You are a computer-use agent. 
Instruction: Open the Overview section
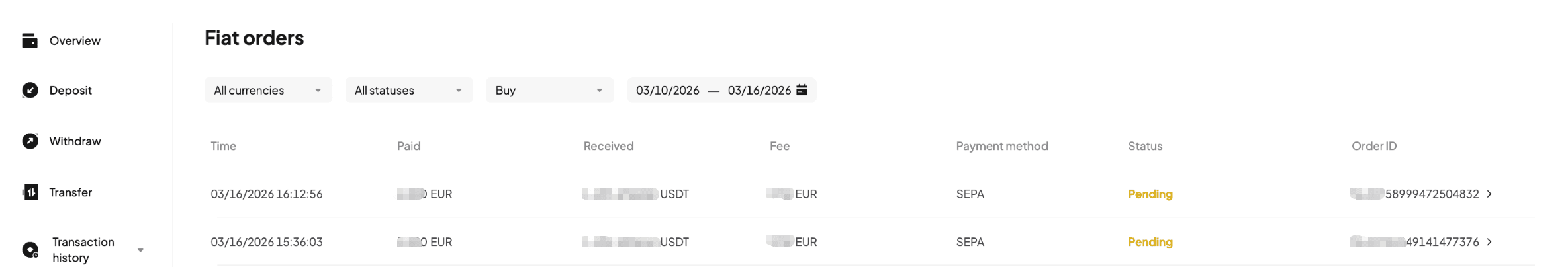coord(74,41)
